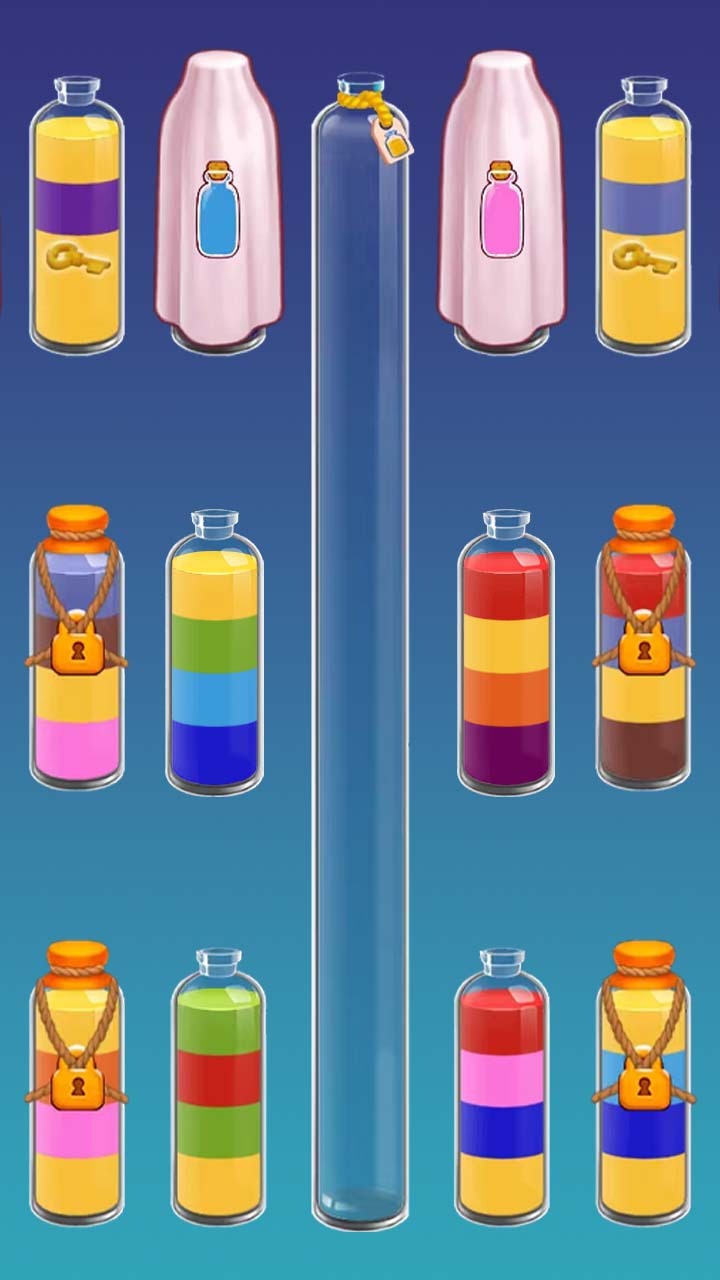Pick the bottle with yellow, green and blue layers
The image size is (720, 1280).
[217, 653]
